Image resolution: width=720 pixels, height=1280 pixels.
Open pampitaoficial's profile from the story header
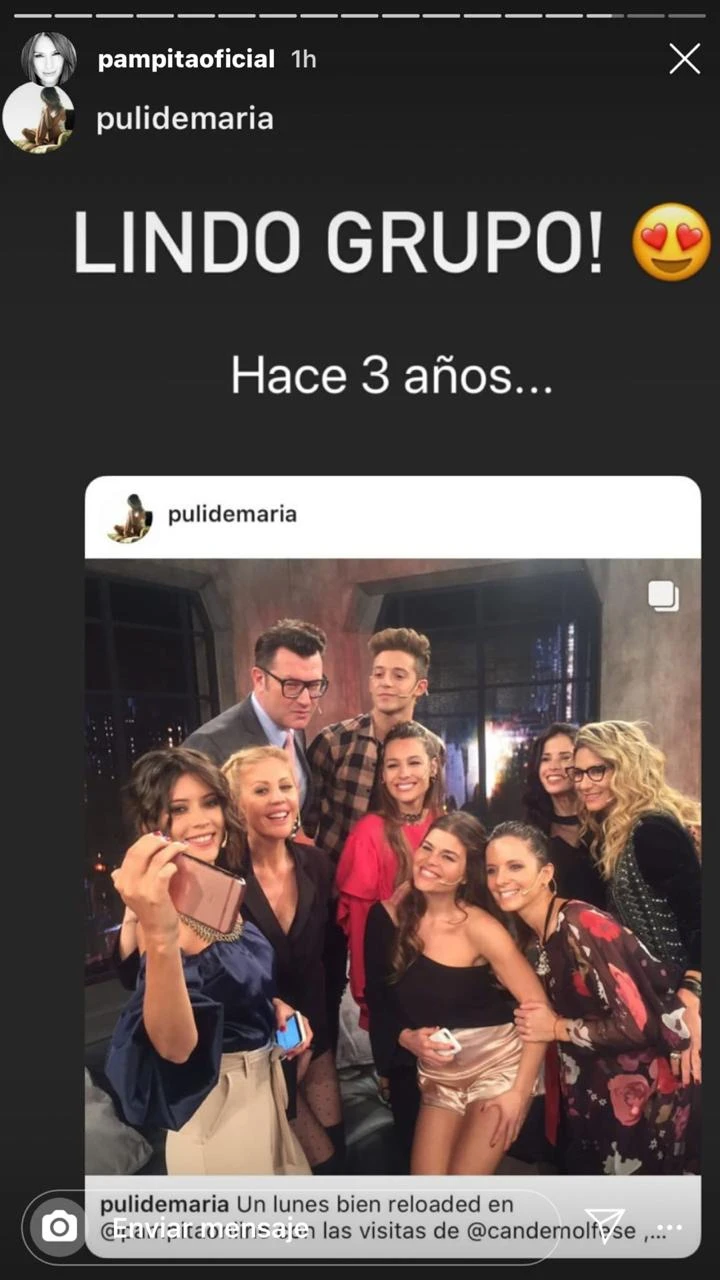pos(186,59)
